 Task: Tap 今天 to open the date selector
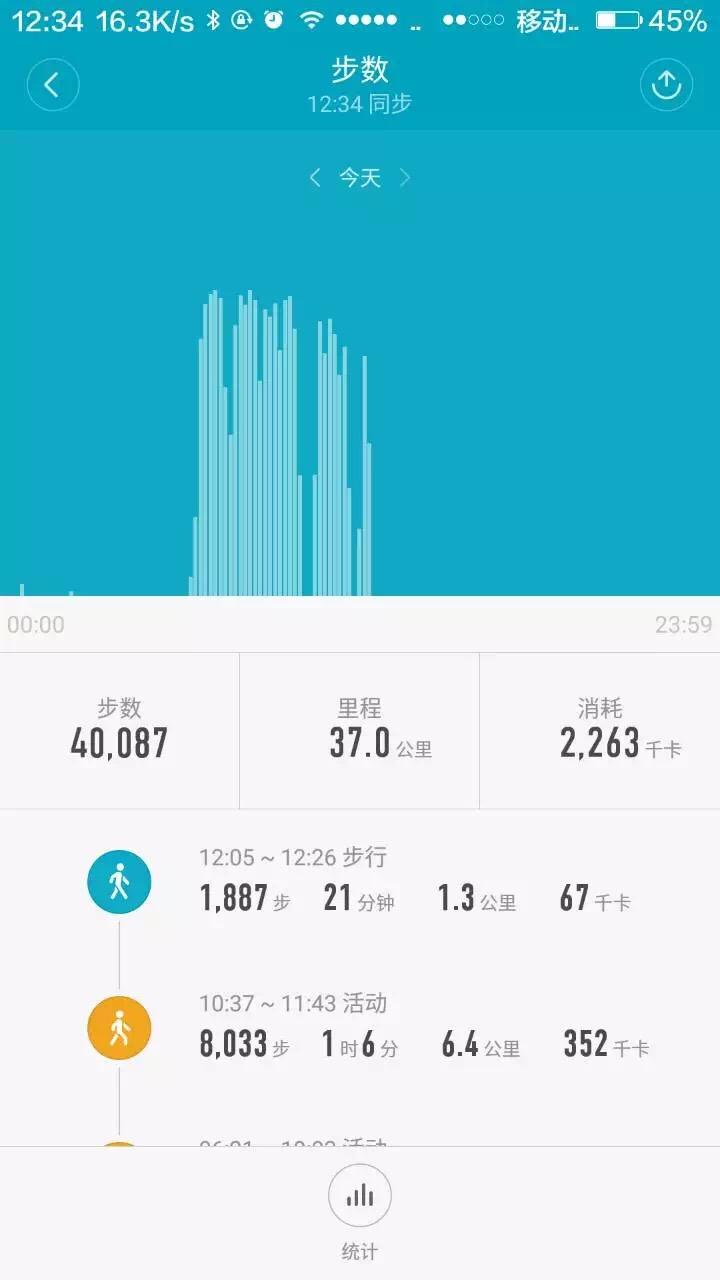[358, 177]
